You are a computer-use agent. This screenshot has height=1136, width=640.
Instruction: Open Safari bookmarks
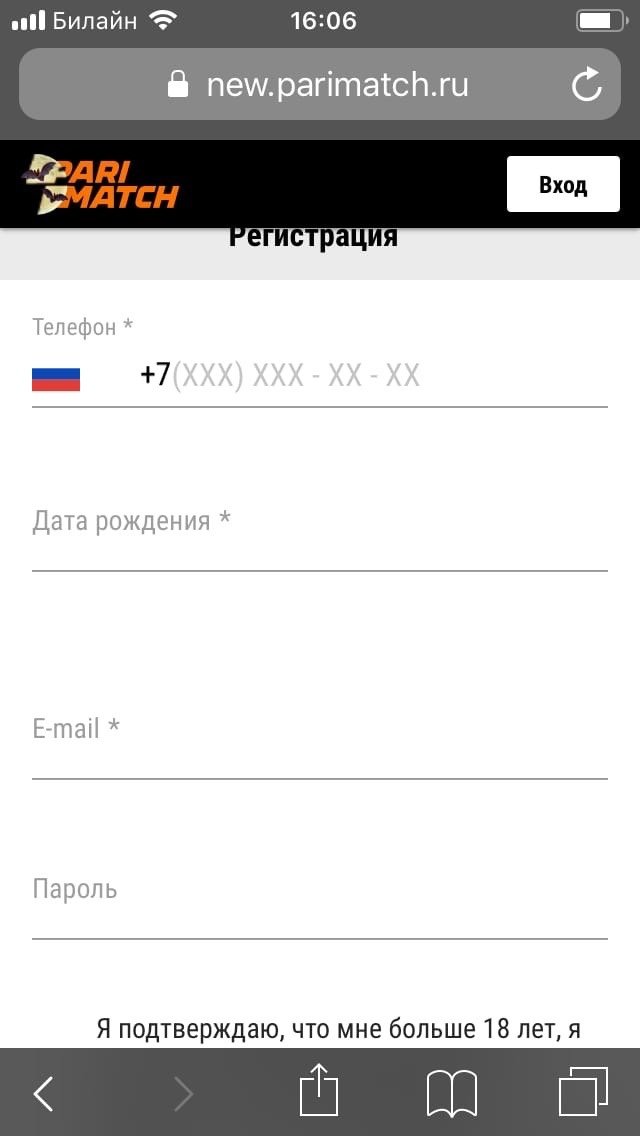click(x=452, y=1094)
